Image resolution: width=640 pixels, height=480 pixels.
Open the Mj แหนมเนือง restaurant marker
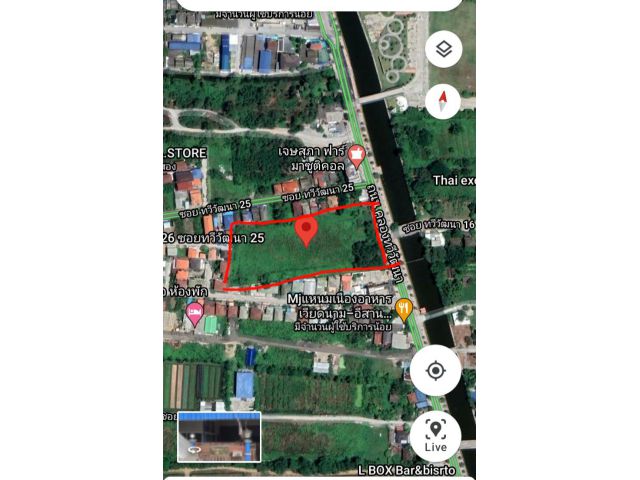[x=403, y=308]
